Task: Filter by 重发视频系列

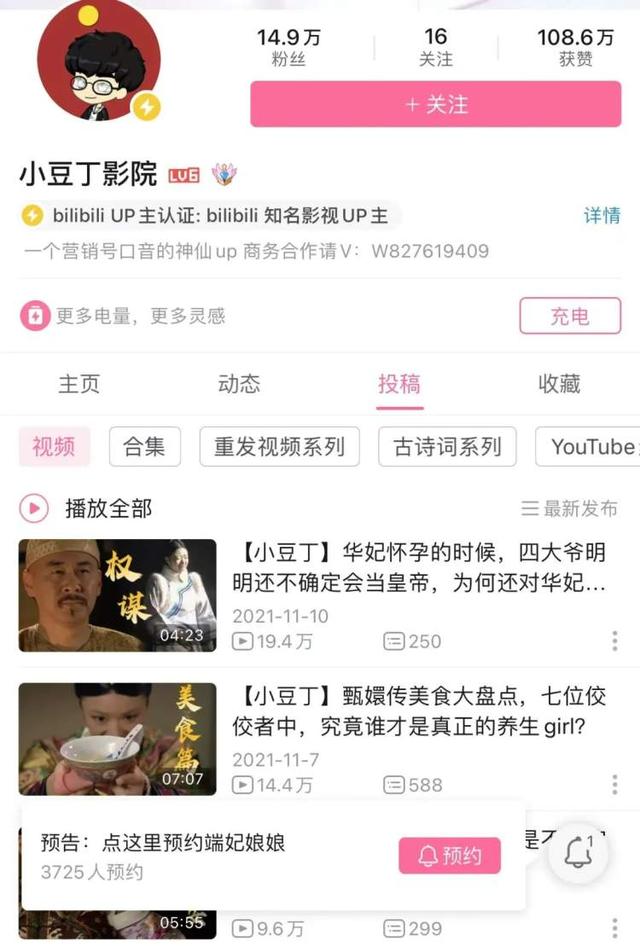Action: tap(279, 447)
